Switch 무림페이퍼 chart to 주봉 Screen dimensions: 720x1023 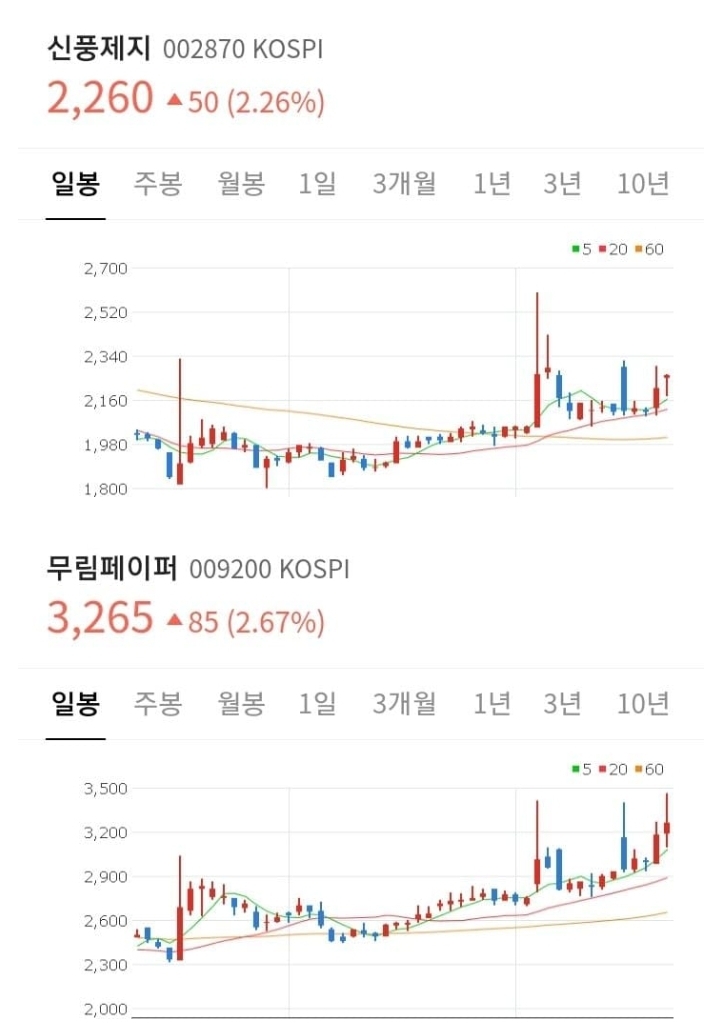[x=158, y=704]
